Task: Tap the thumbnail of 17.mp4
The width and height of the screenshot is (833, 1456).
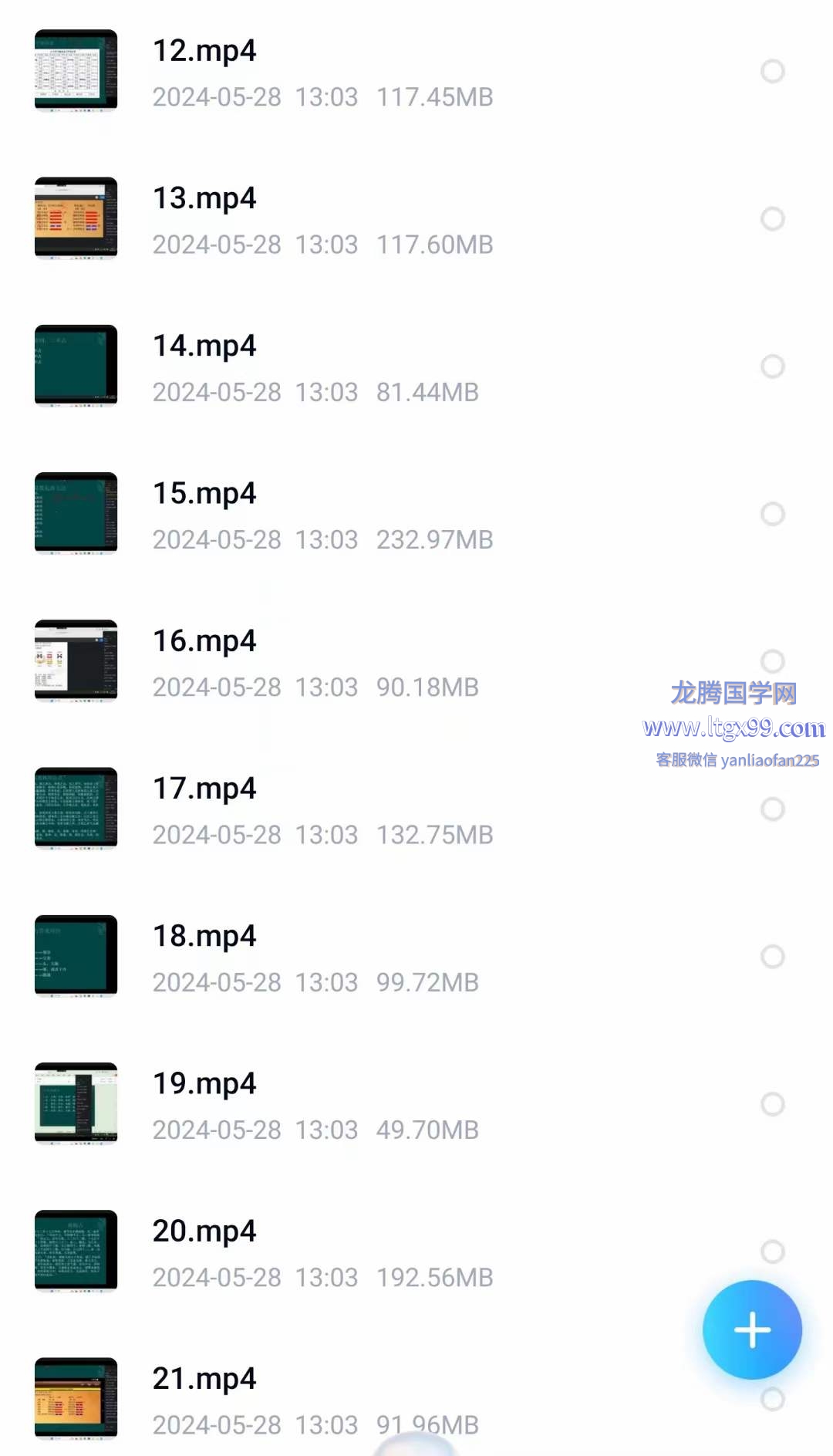Action: [x=76, y=808]
